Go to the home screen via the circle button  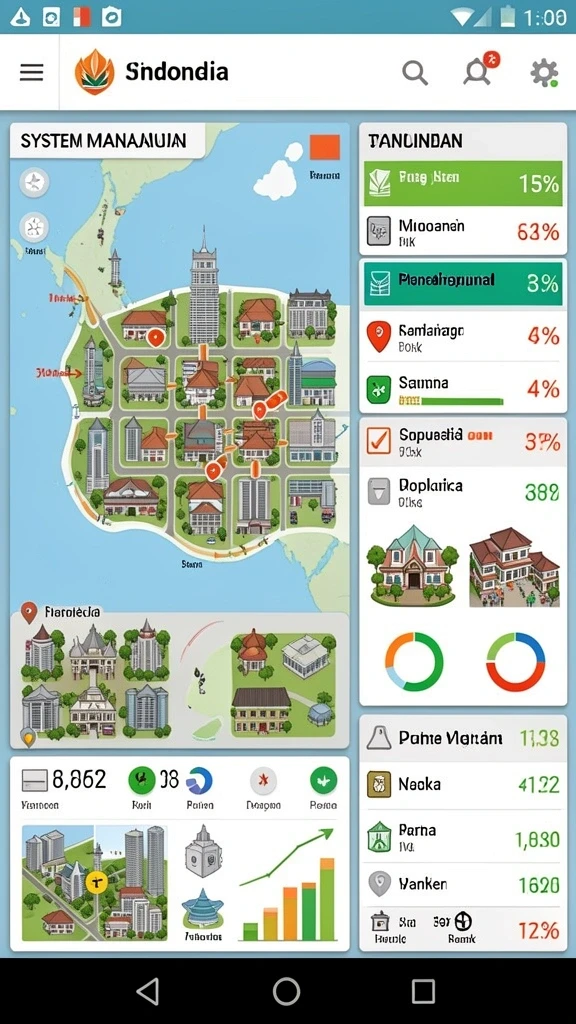286,991
